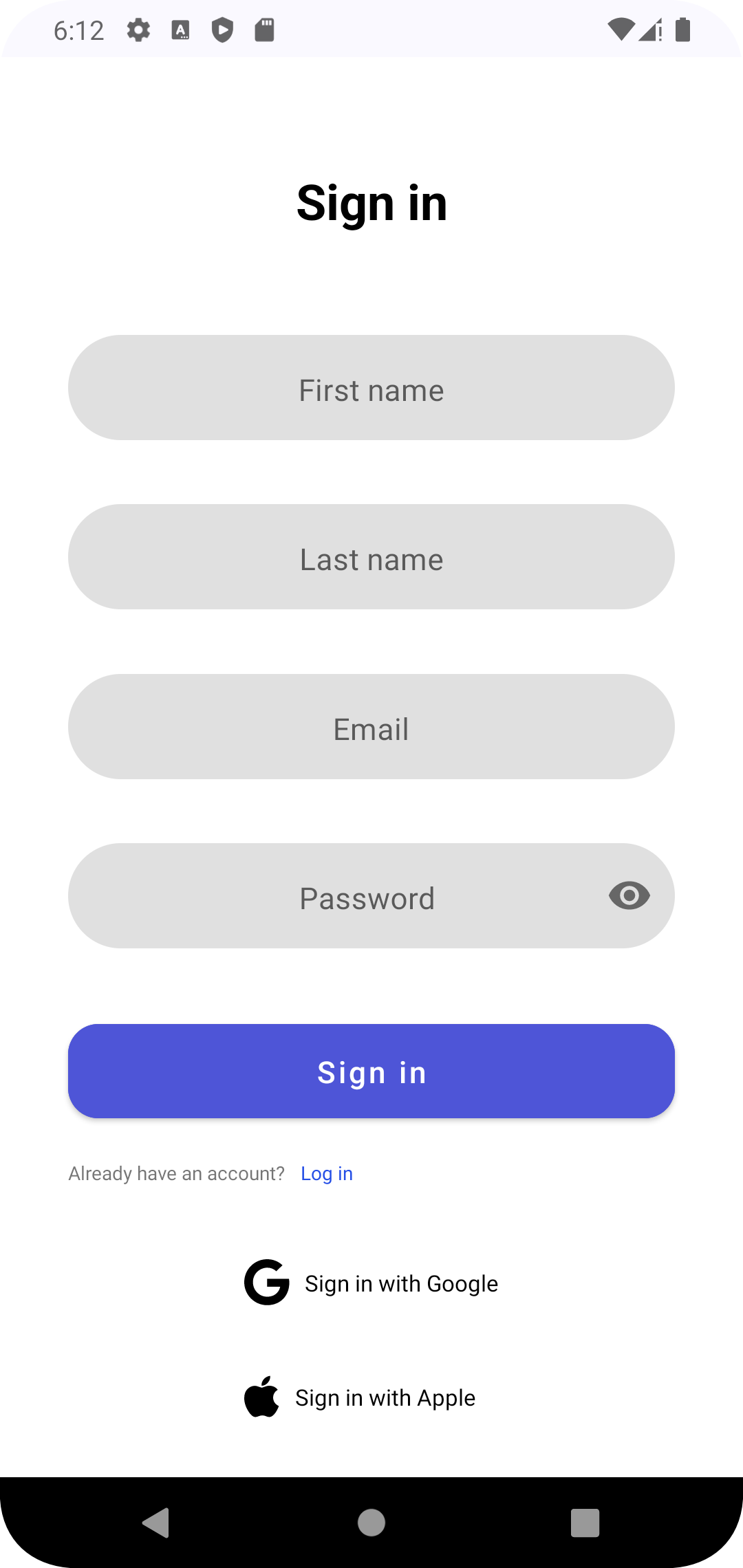Tap the Wi-Fi icon in the status bar
The image size is (743, 1568).
coord(621,29)
